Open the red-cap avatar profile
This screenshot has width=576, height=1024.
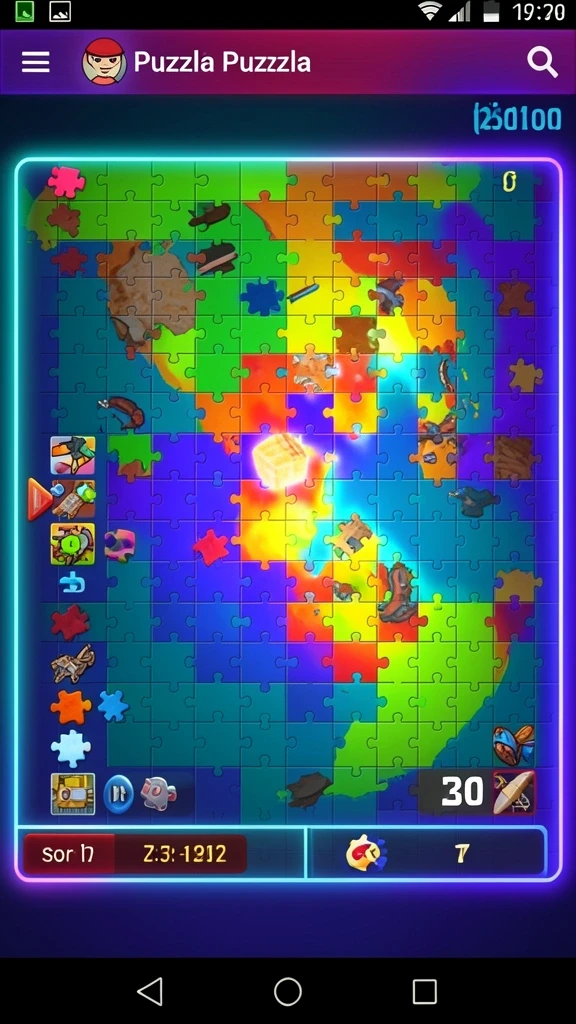104,61
